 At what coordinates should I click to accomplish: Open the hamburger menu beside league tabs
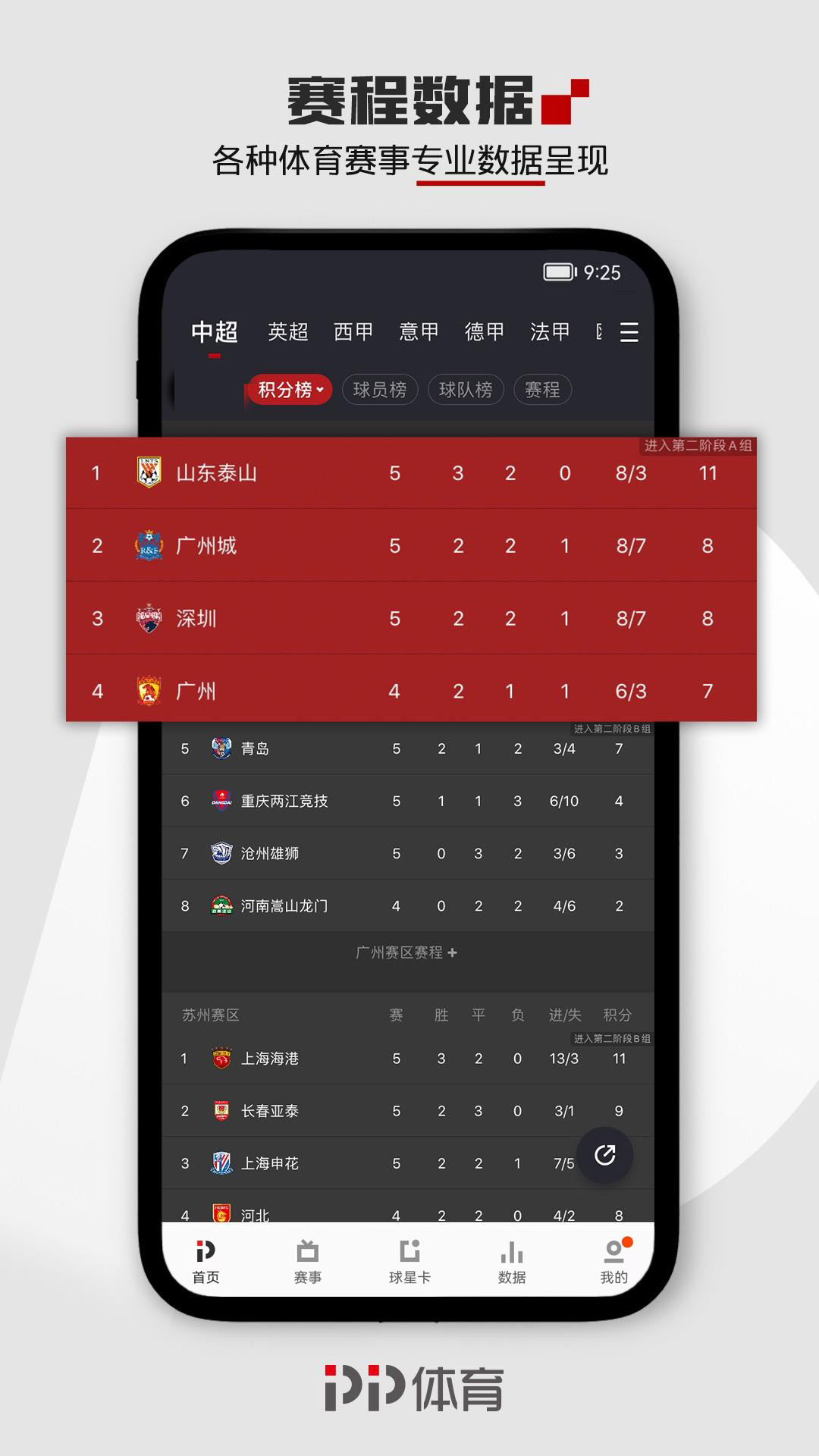click(x=628, y=332)
